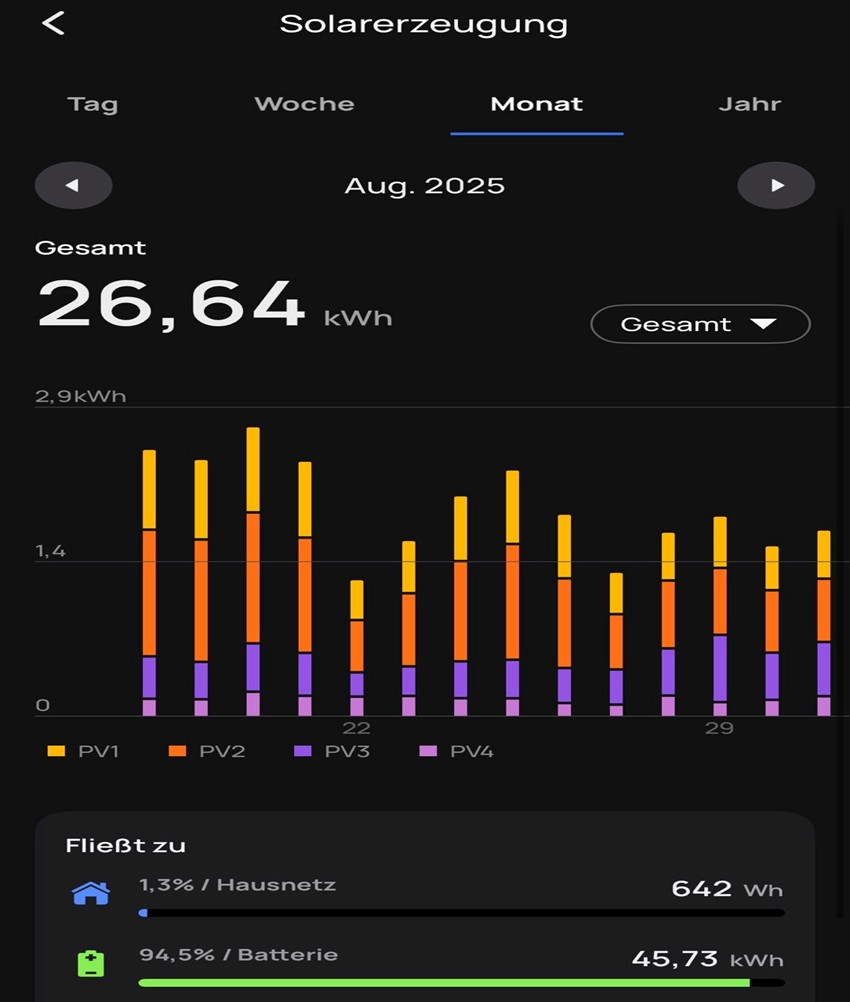Go to the previous month
This screenshot has height=1002, width=850.
tap(73, 185)
